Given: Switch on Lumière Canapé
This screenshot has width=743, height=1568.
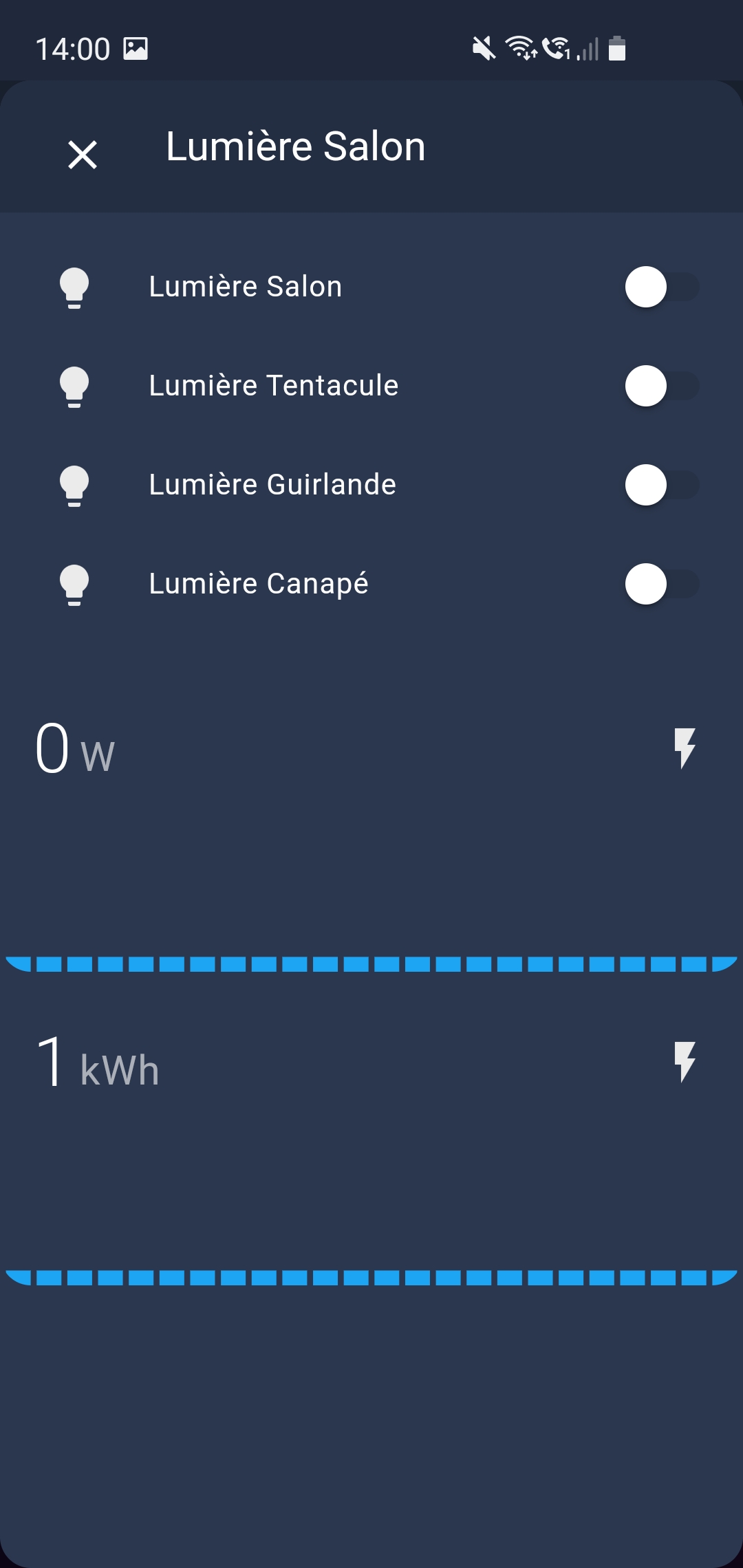Looking at the screenshot, I should (662, 584).
